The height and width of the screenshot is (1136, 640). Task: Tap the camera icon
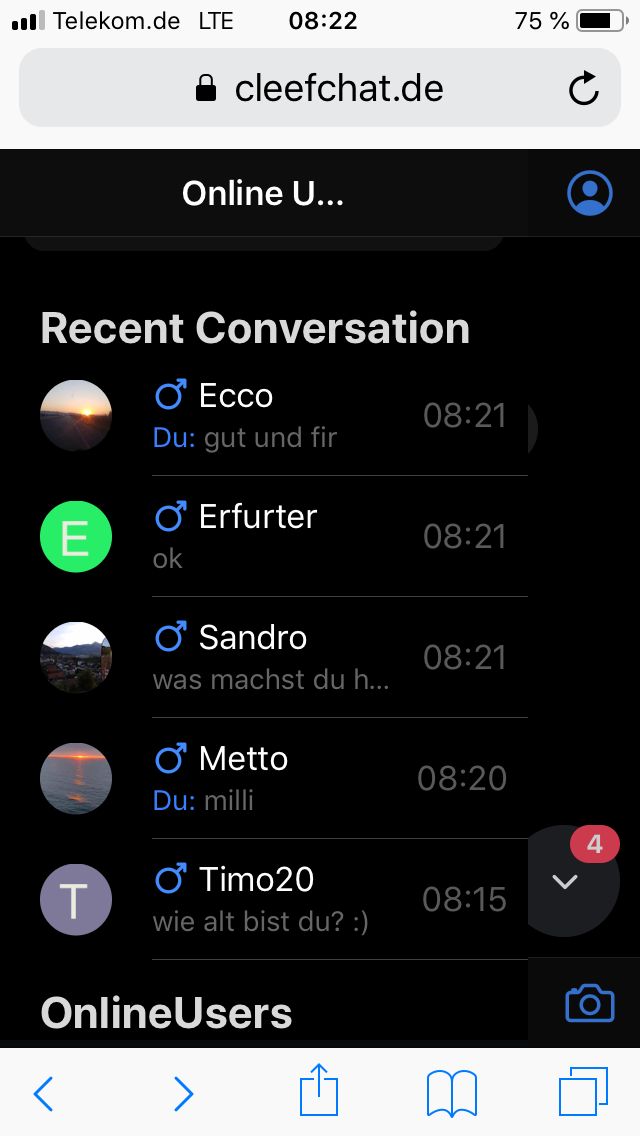pyautogui.click(x=589, y=1002)
